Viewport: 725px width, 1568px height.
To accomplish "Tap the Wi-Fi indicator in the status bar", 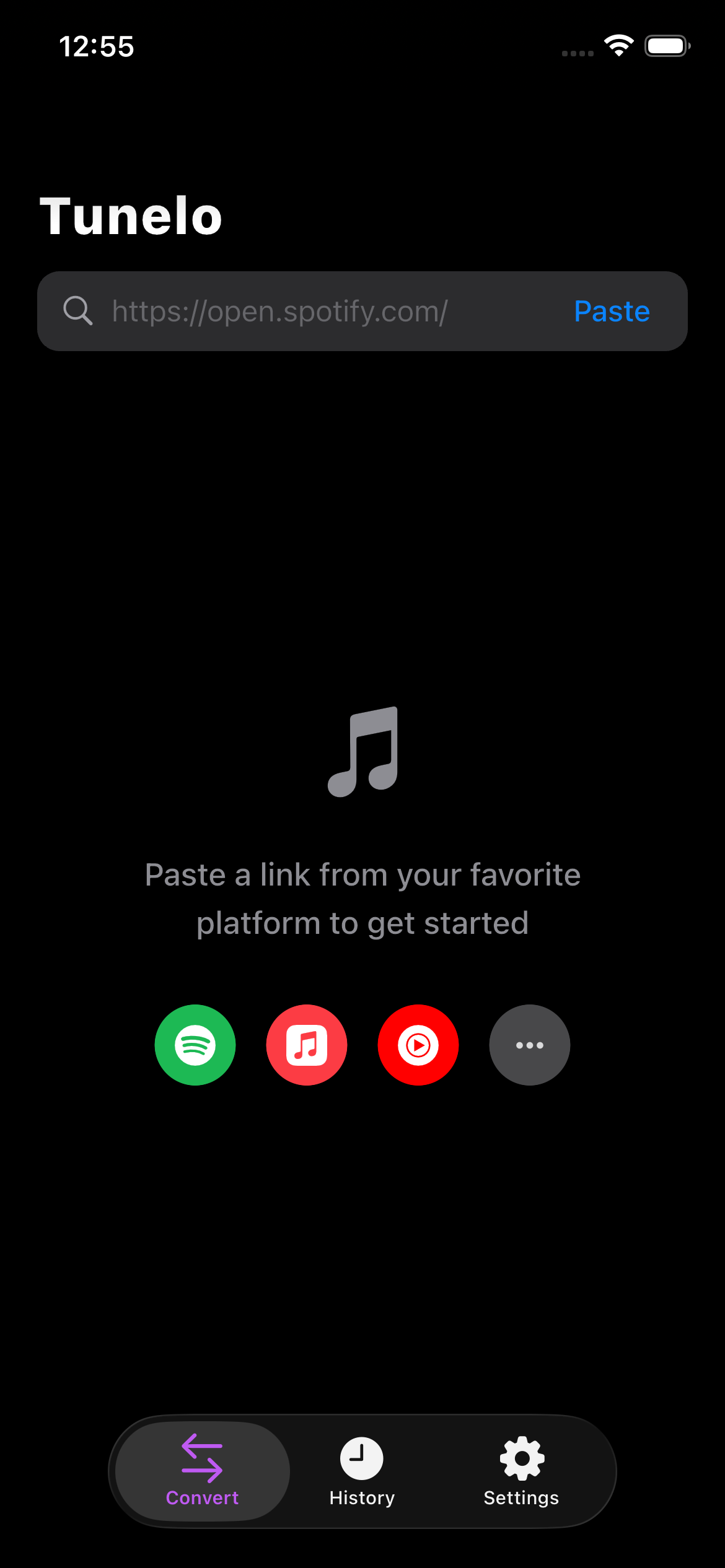I will pos(618,45).
